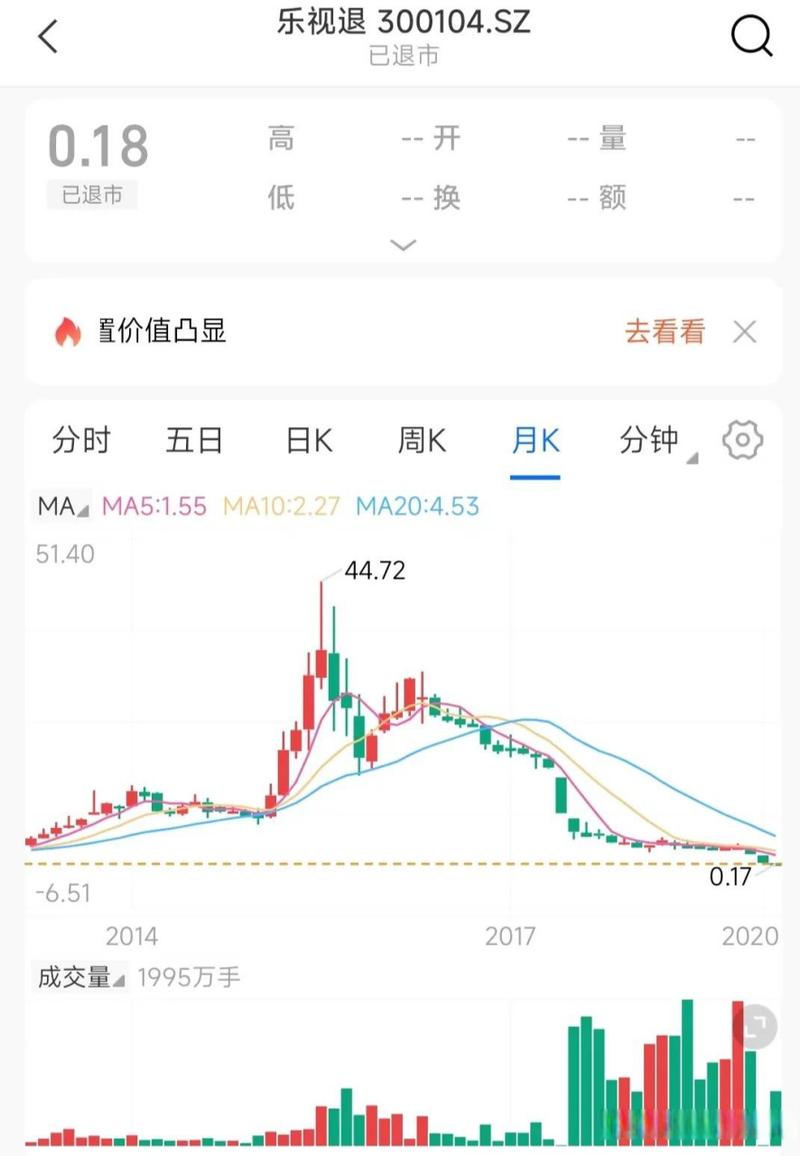
Task: Open the 五日 chart view
Action: 194,440
